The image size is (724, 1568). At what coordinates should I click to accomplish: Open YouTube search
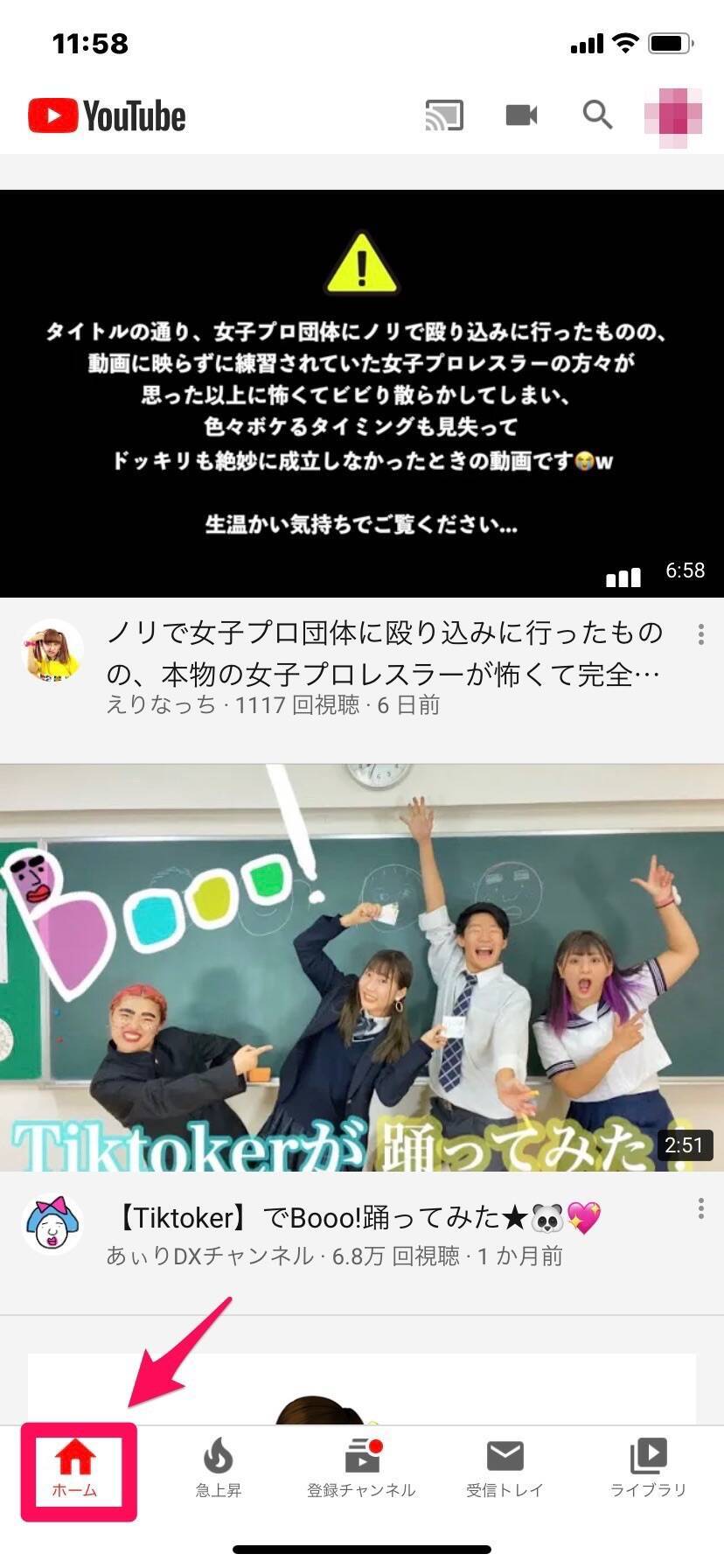point(597,115)
